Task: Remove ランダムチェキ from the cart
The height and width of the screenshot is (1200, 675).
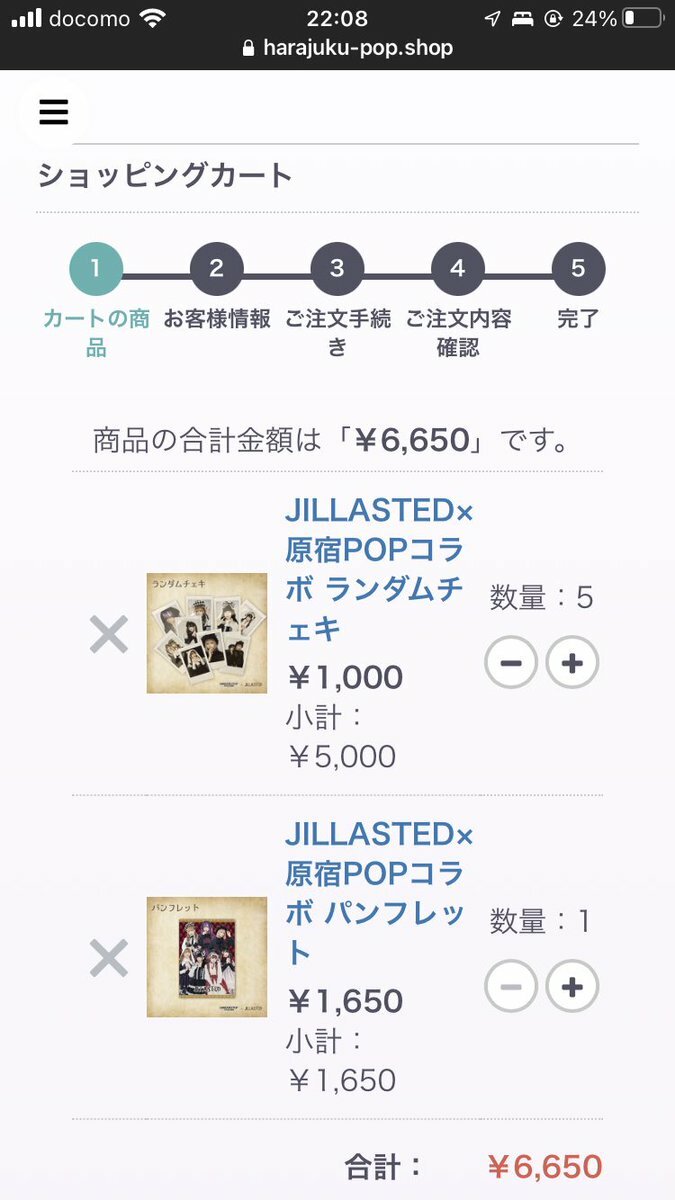Action: (108, 634)
